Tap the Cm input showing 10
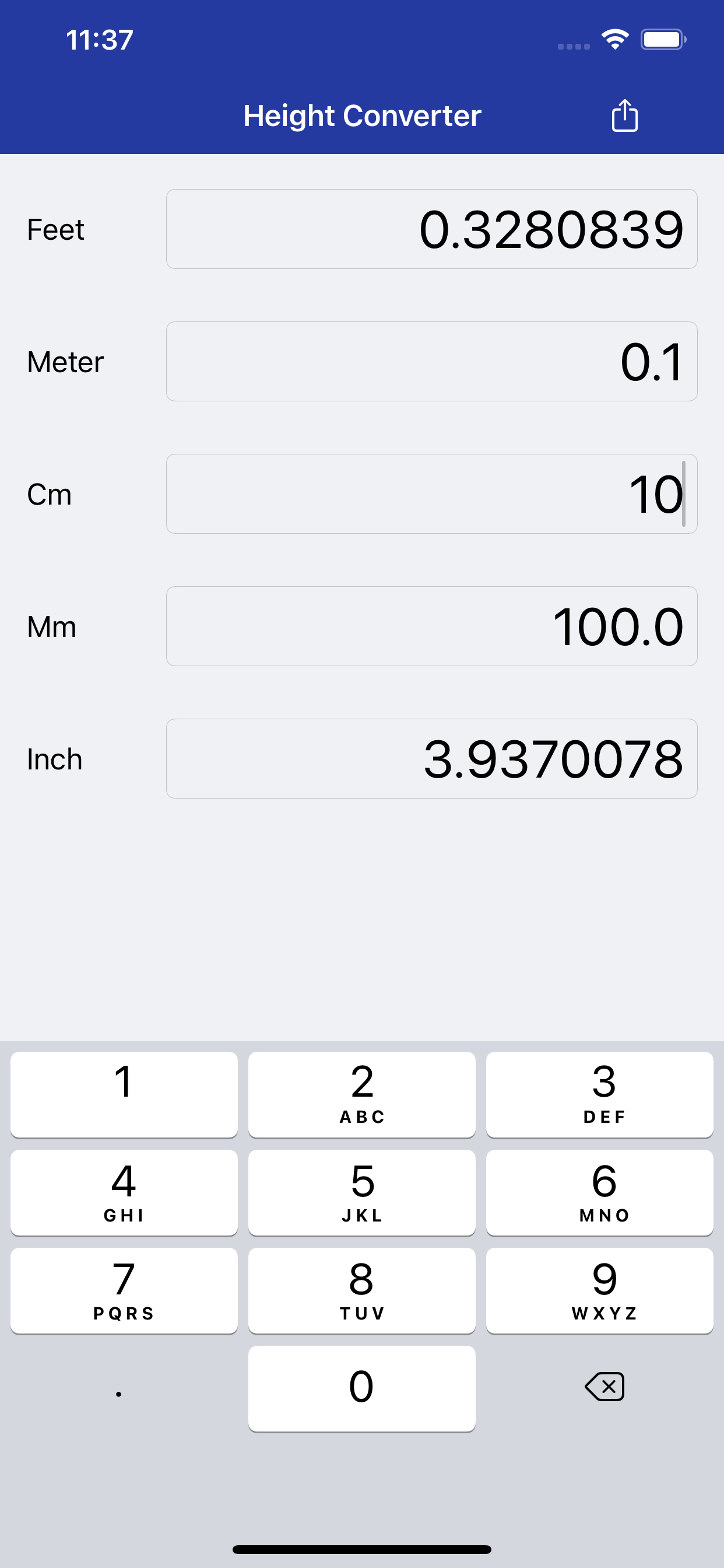Viewport: 724px width, 1568px height. pyautogui.click(x=433, y=494)
